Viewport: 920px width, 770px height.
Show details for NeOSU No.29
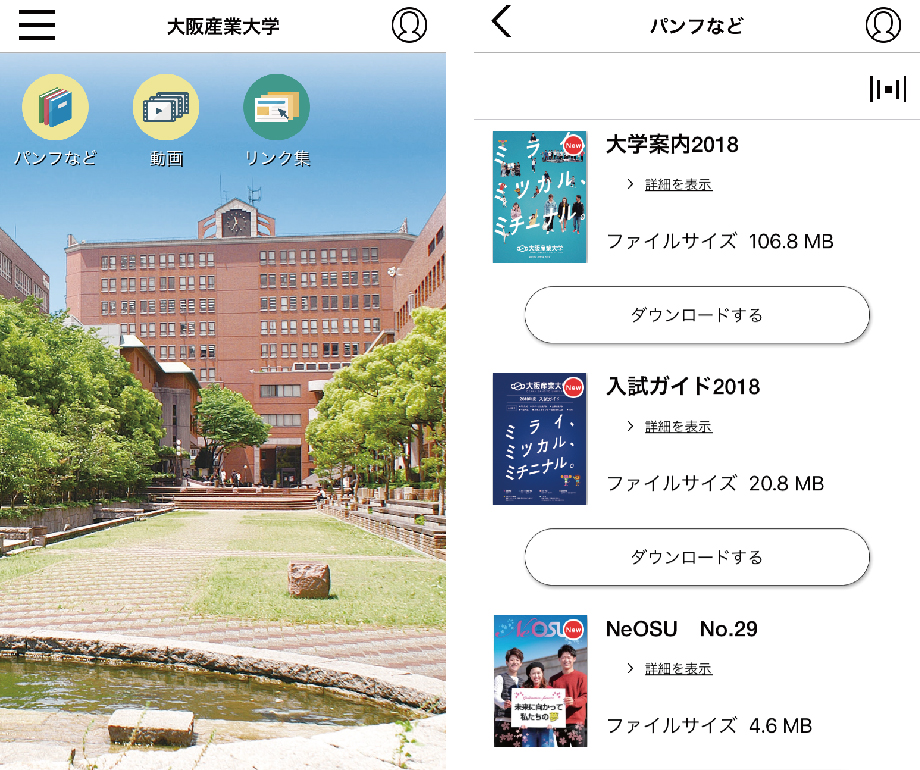pos(678,668)
